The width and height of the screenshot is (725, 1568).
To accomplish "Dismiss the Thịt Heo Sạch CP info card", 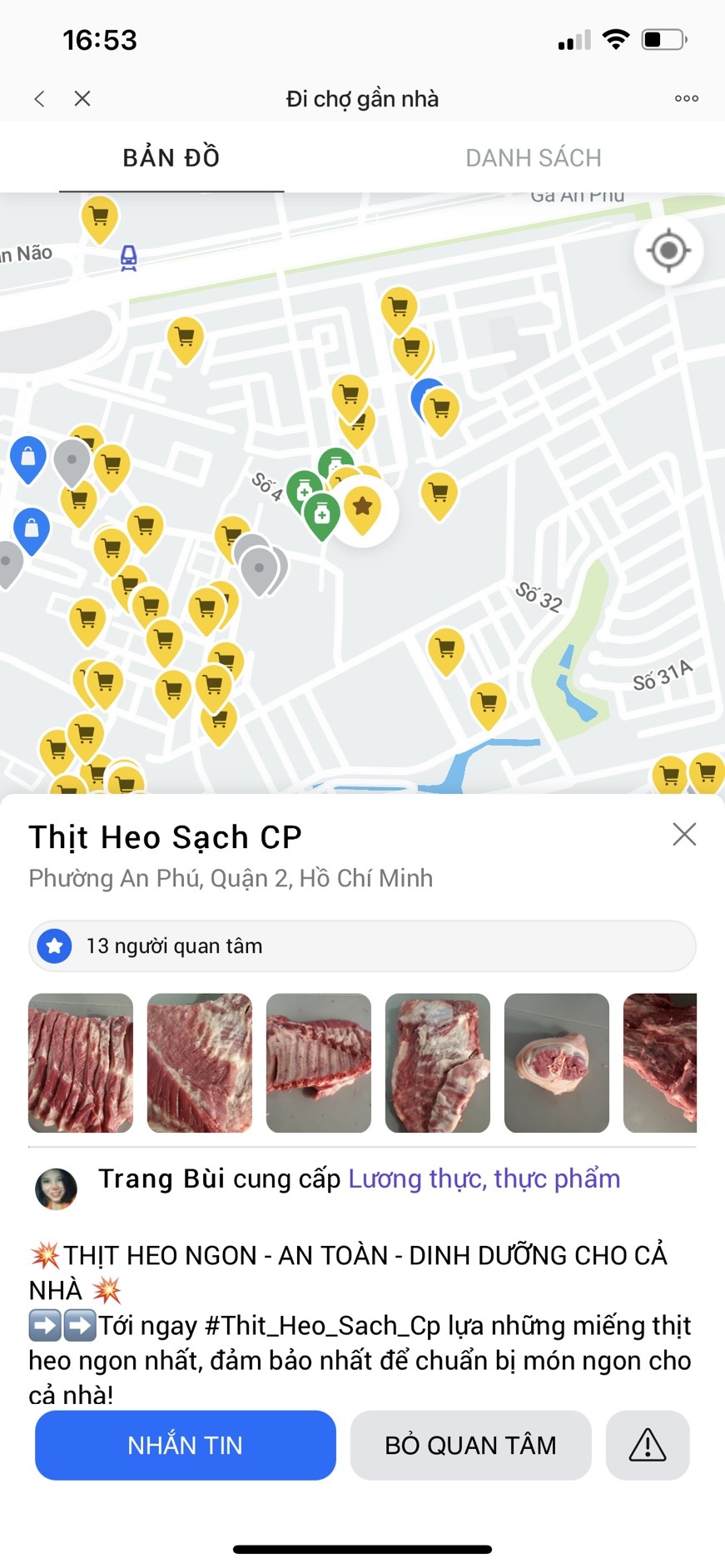I will tap(684, 834).
